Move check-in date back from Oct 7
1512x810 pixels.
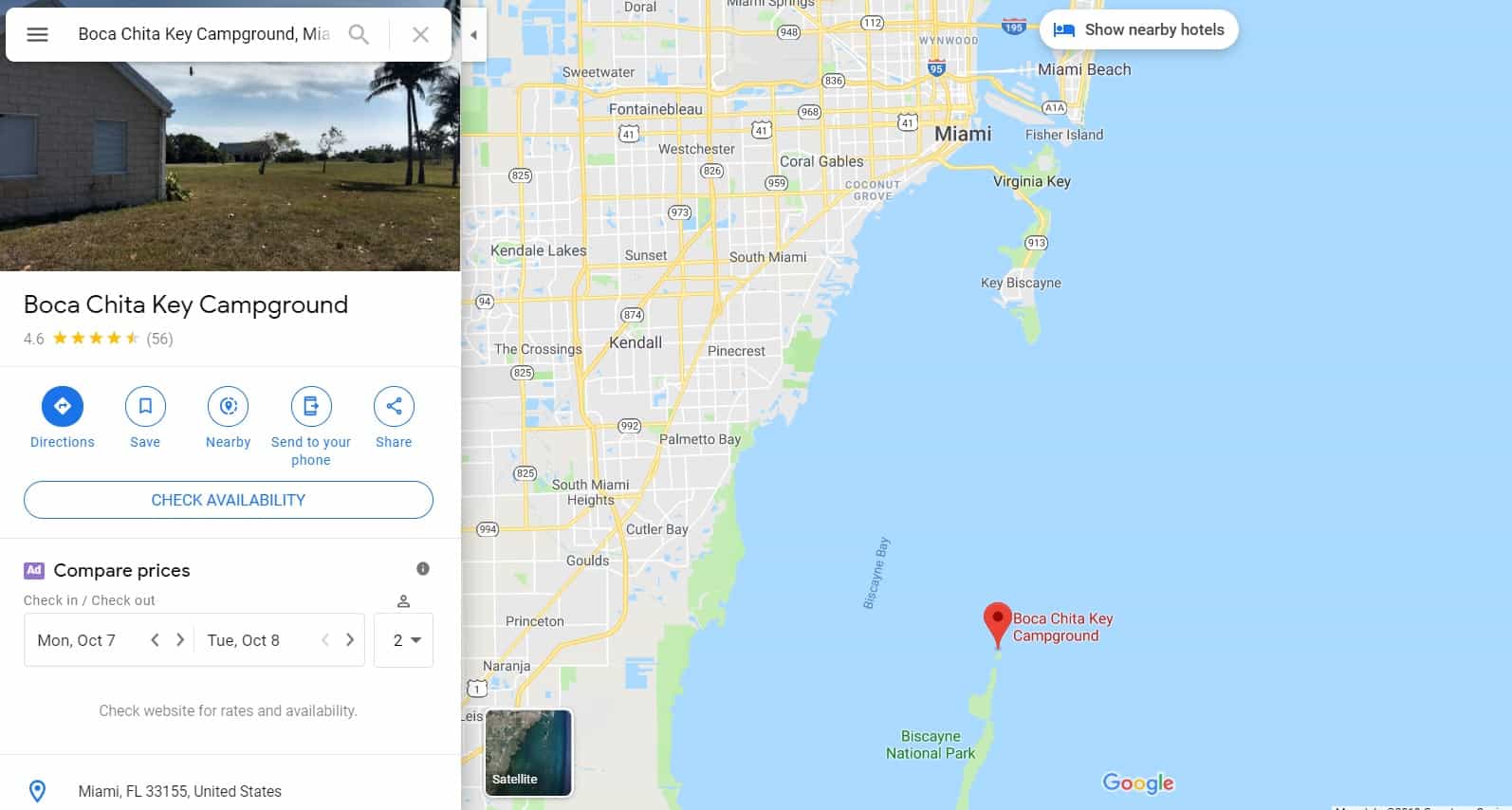point(155,640)
